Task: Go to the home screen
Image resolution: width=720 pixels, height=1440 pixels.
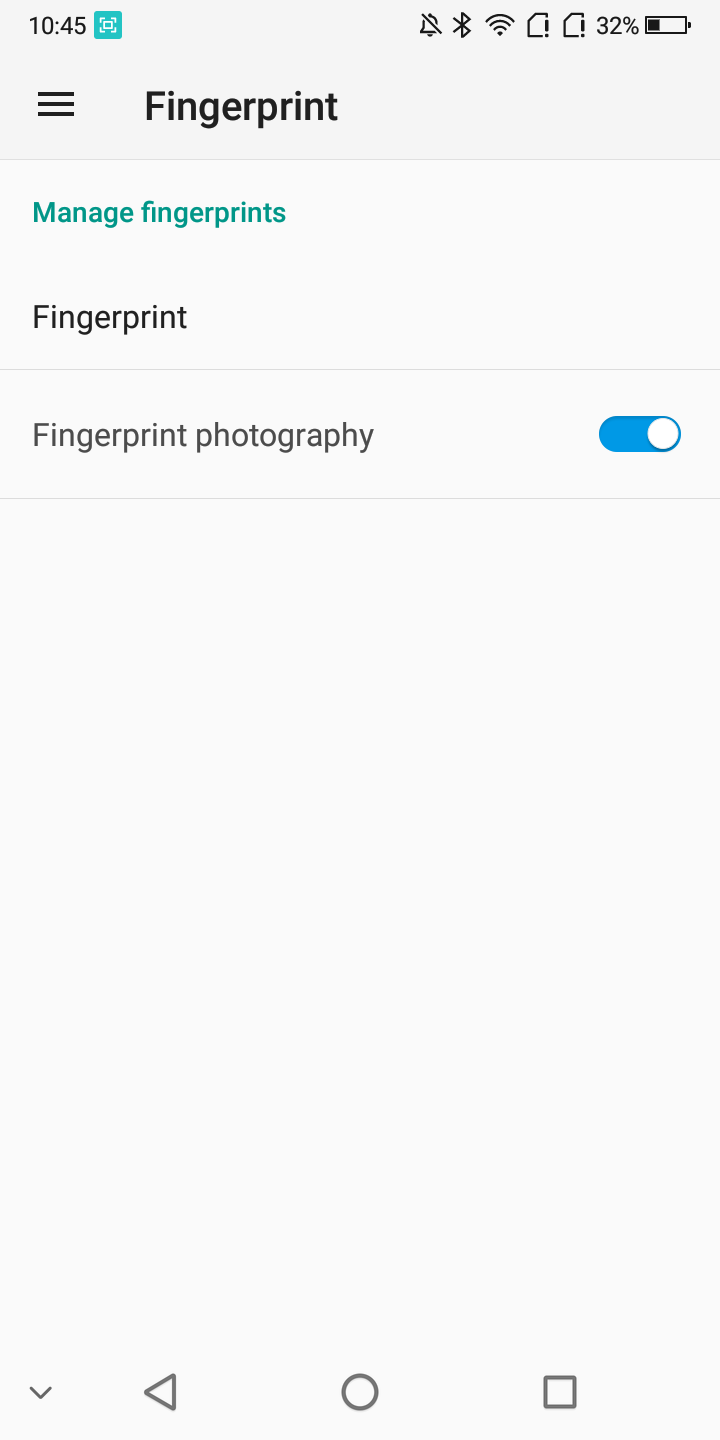Action: pyautogui.click(x=360, y=1392)
